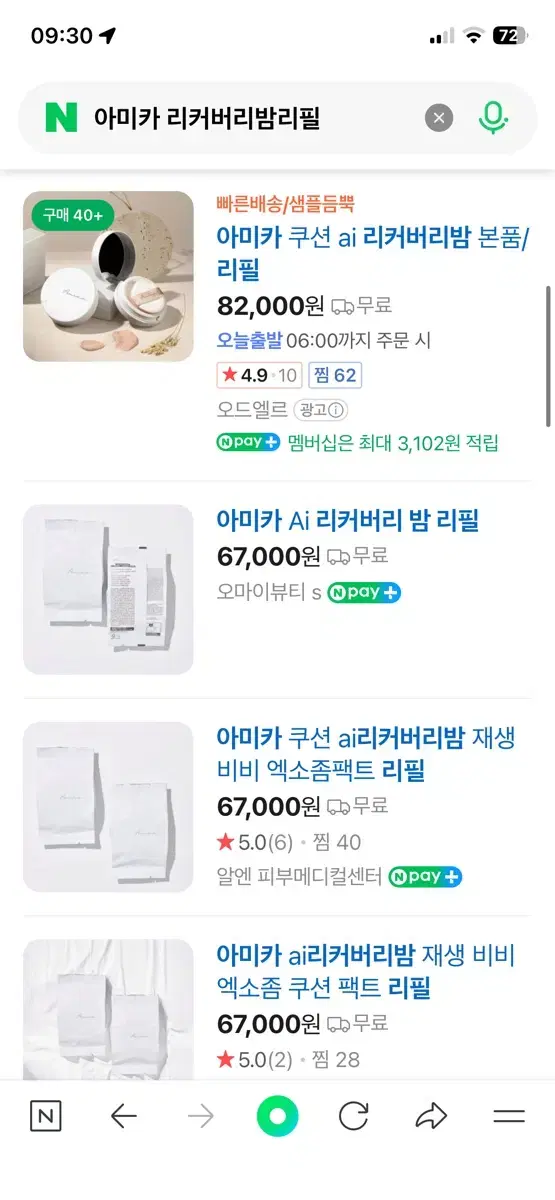Screen dimensions: 555x1200
Task: View the 구매 40+ product image
Action: 108,276
